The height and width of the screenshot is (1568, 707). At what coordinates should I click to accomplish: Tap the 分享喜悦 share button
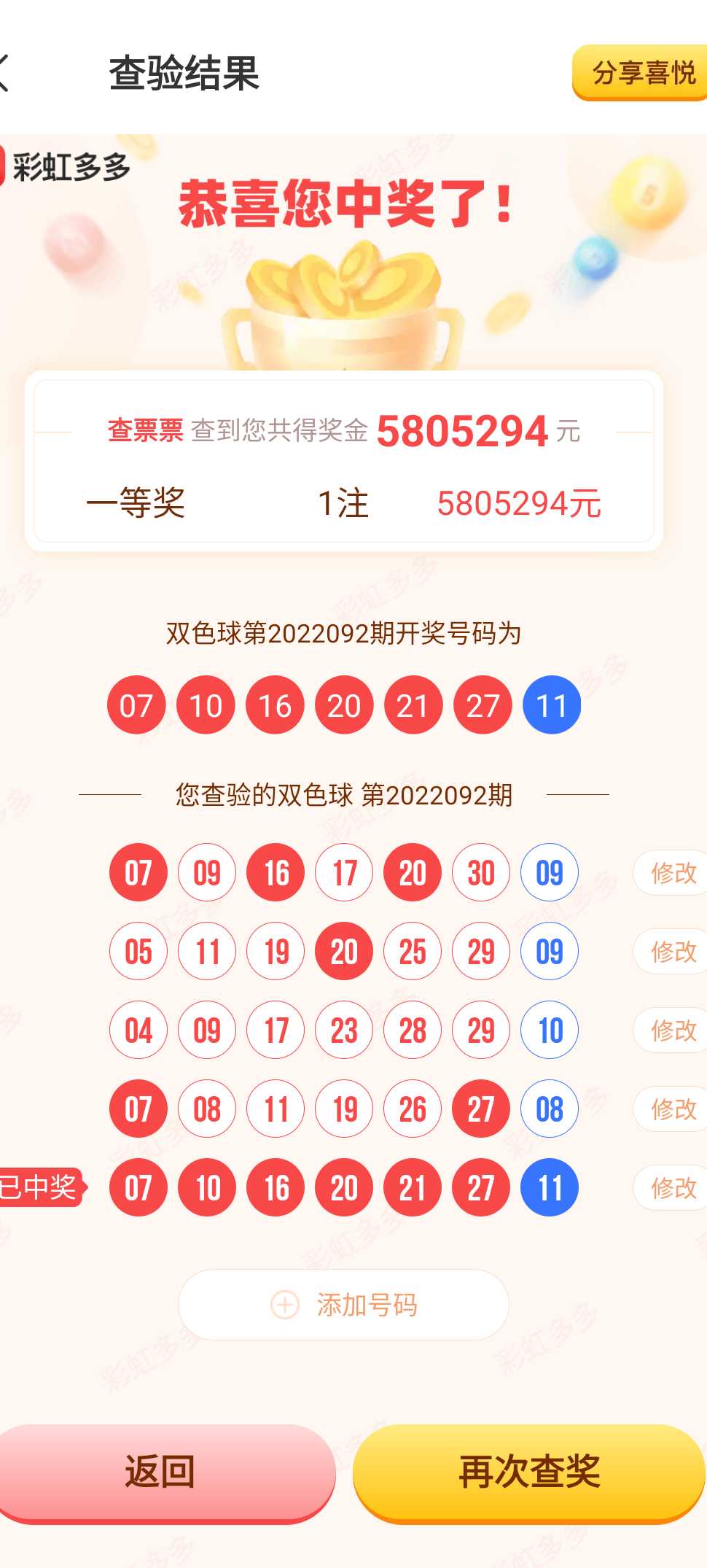click(641, 73)
